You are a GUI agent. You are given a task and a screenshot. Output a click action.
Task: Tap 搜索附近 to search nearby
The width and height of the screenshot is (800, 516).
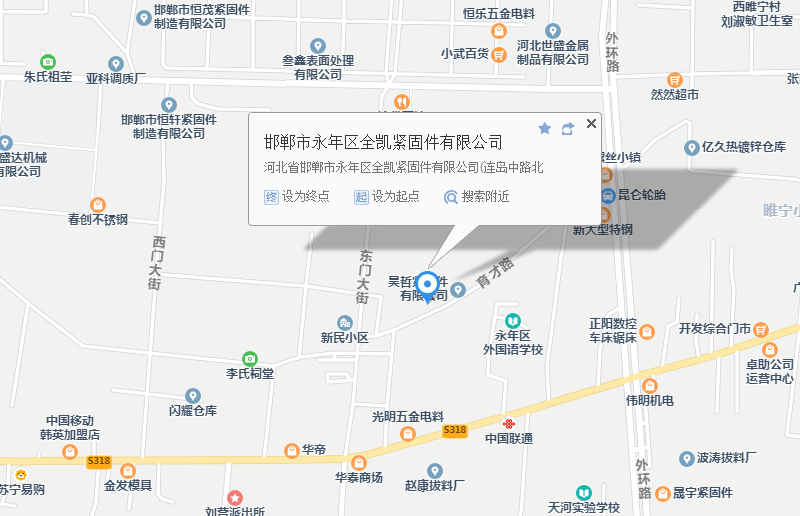[476, 196]
